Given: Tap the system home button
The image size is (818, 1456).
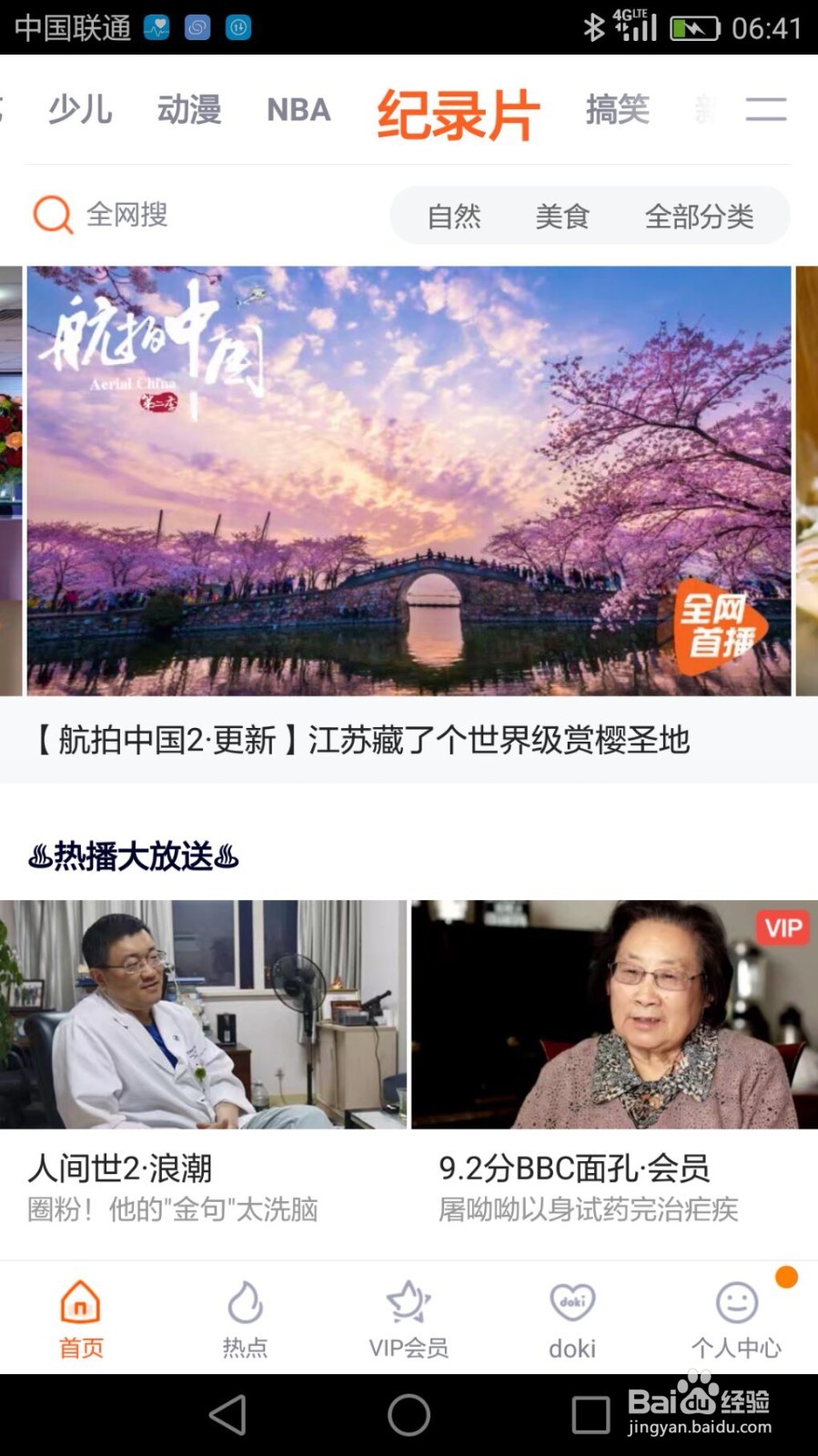Looking at the screenshot, I should pos(409,1415).
